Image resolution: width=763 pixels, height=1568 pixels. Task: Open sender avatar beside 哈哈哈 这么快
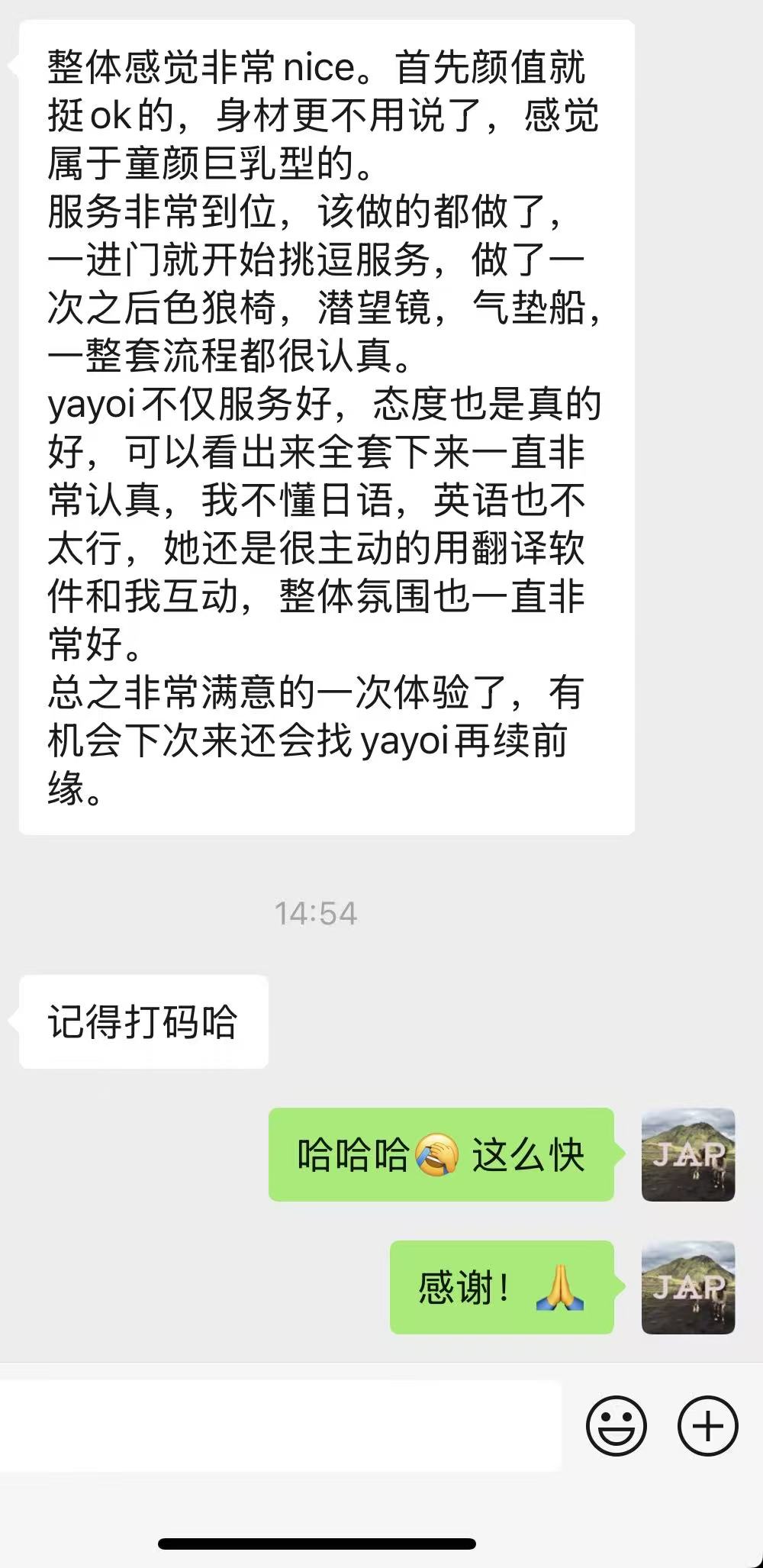point(687,1154)
